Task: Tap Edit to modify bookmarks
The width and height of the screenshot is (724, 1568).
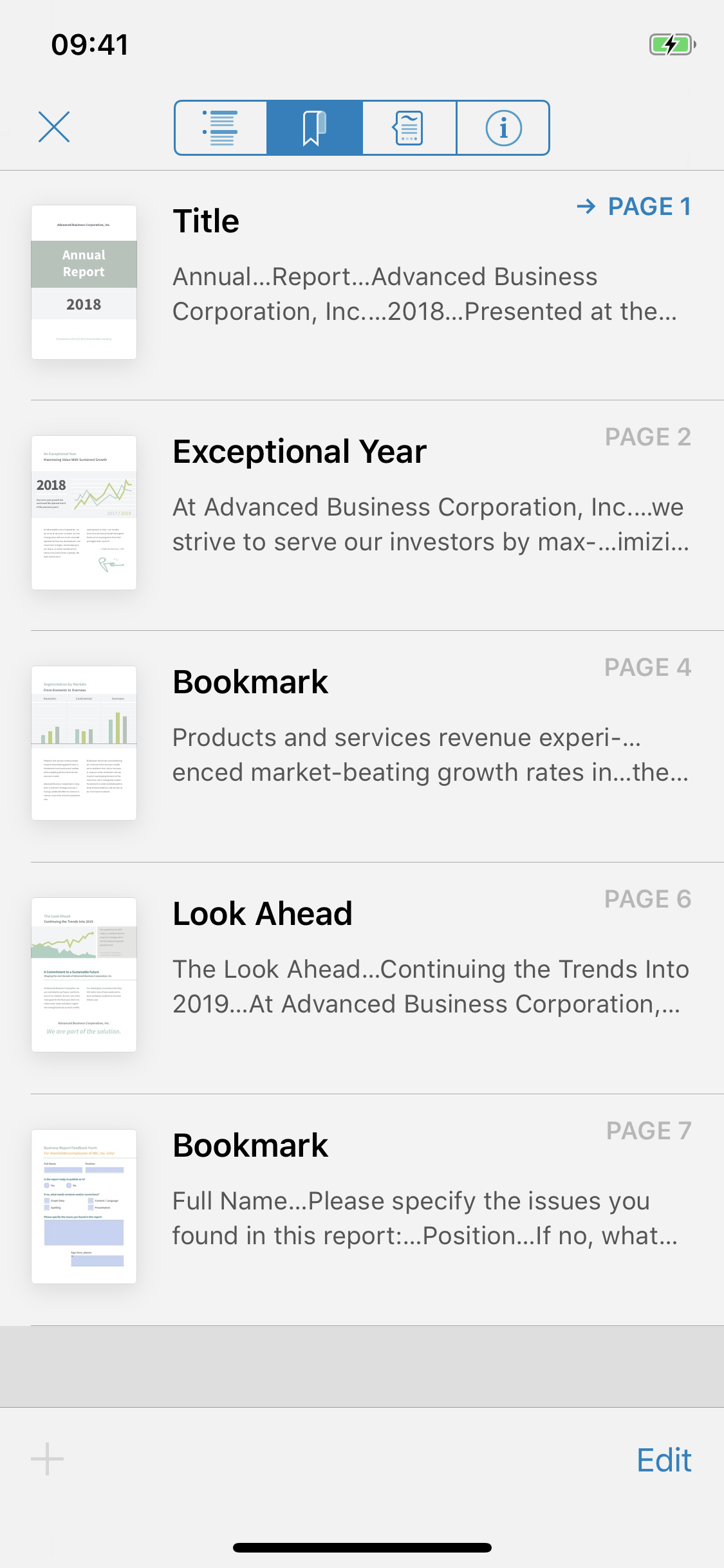Action: click(664, 1459)
